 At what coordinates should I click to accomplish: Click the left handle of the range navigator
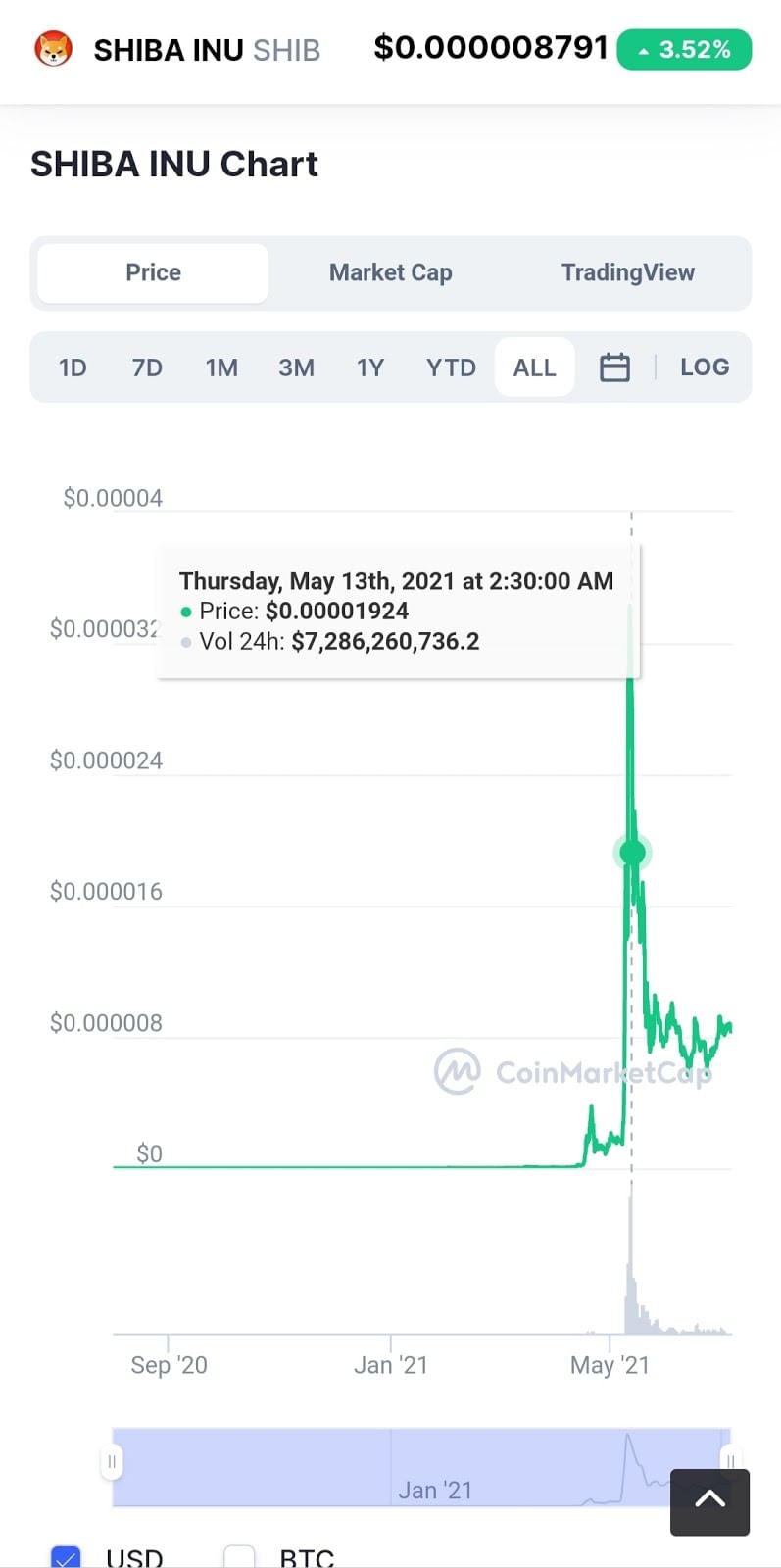[112, 1462]
